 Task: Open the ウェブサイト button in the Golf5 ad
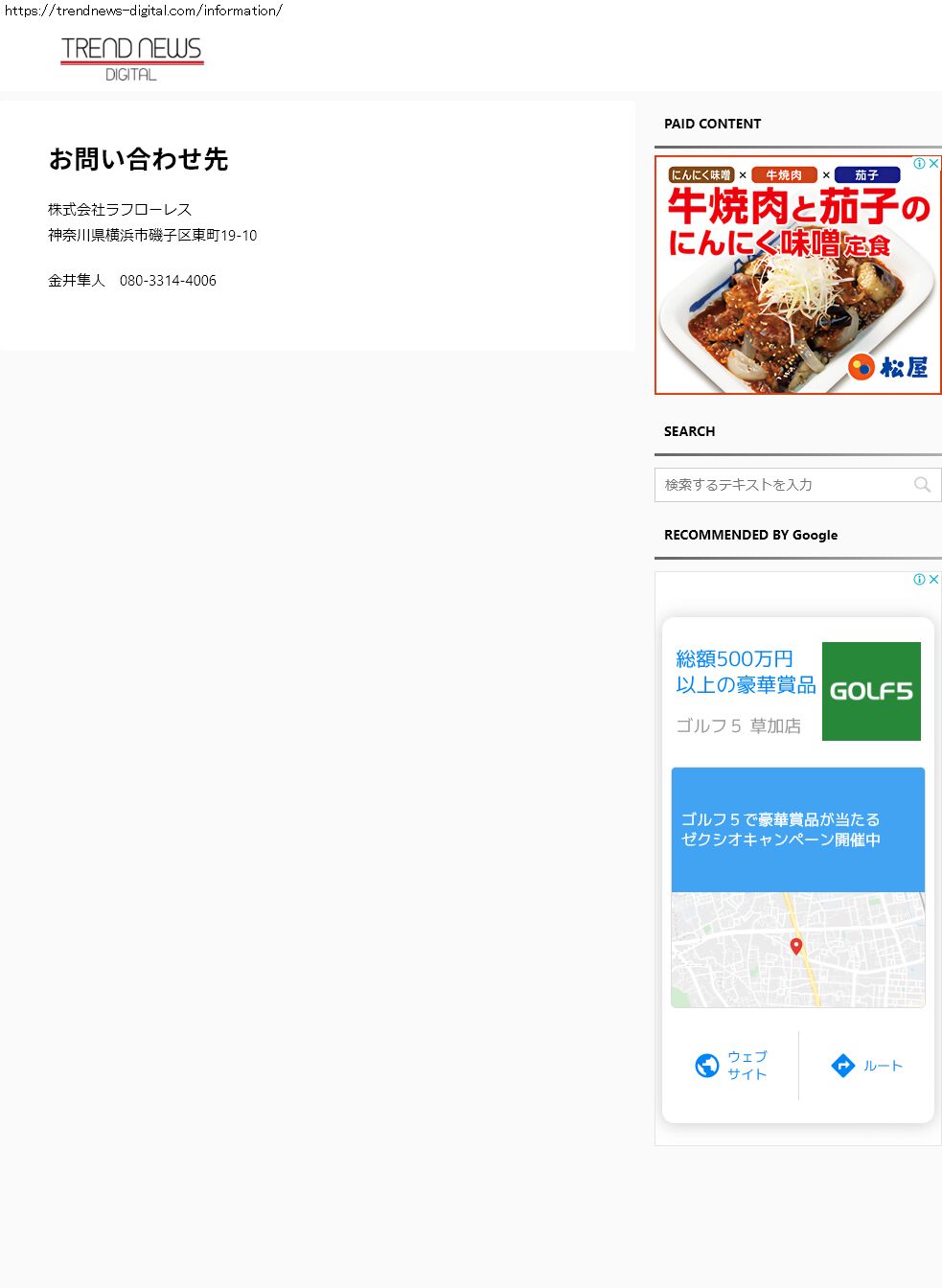coord(731,1065)
